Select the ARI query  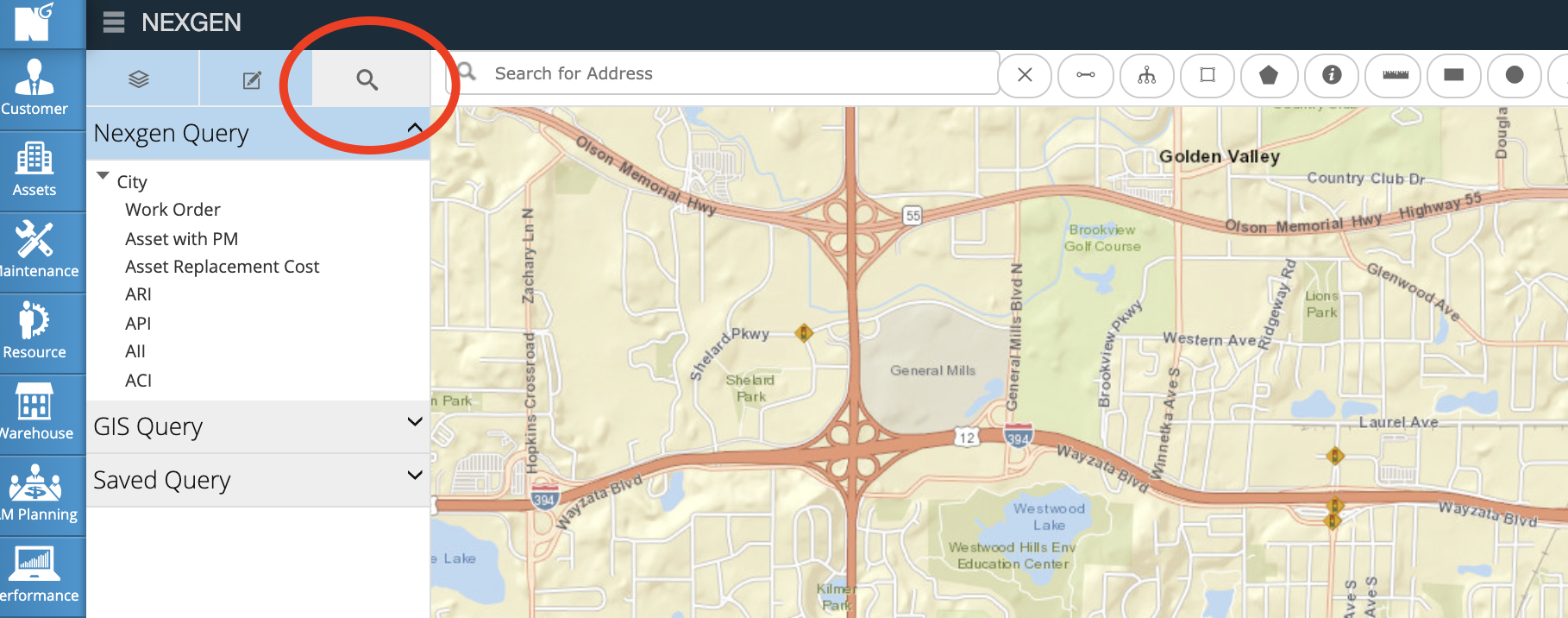click(138, 294)
